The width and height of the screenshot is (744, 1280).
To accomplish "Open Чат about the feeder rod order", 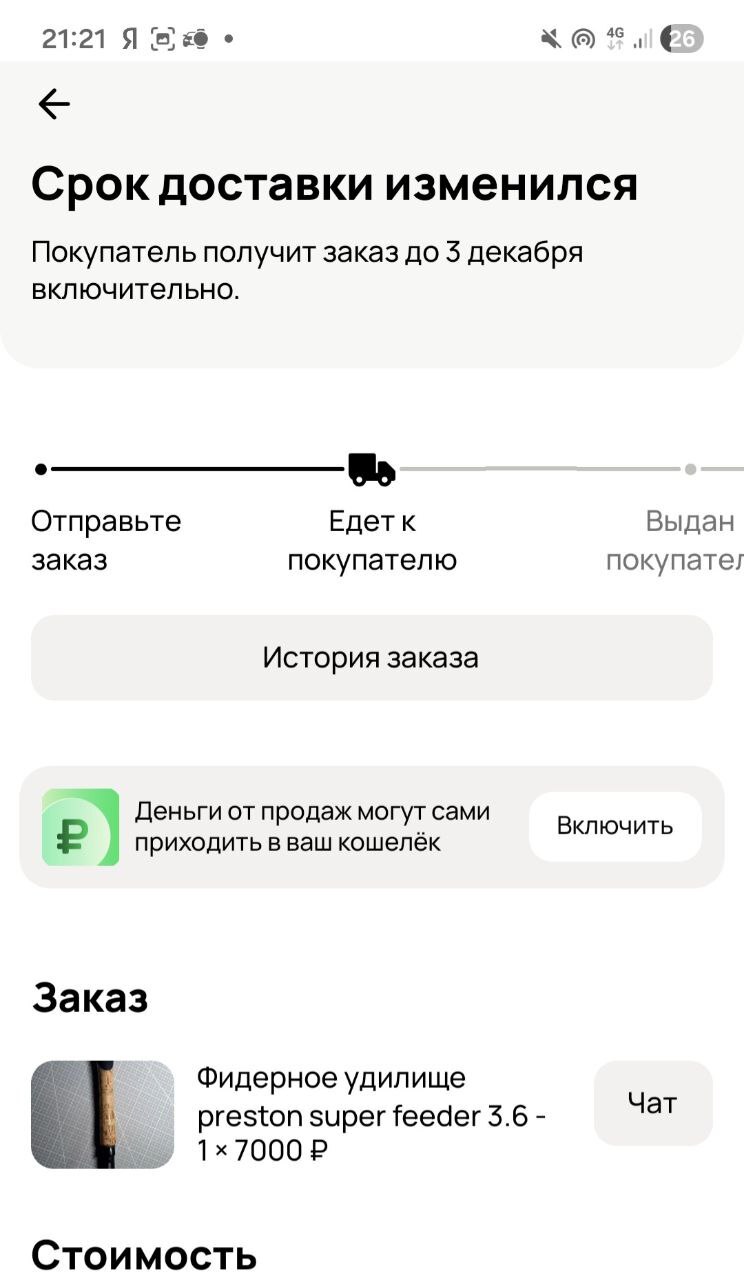I will tap(652, 1103).
